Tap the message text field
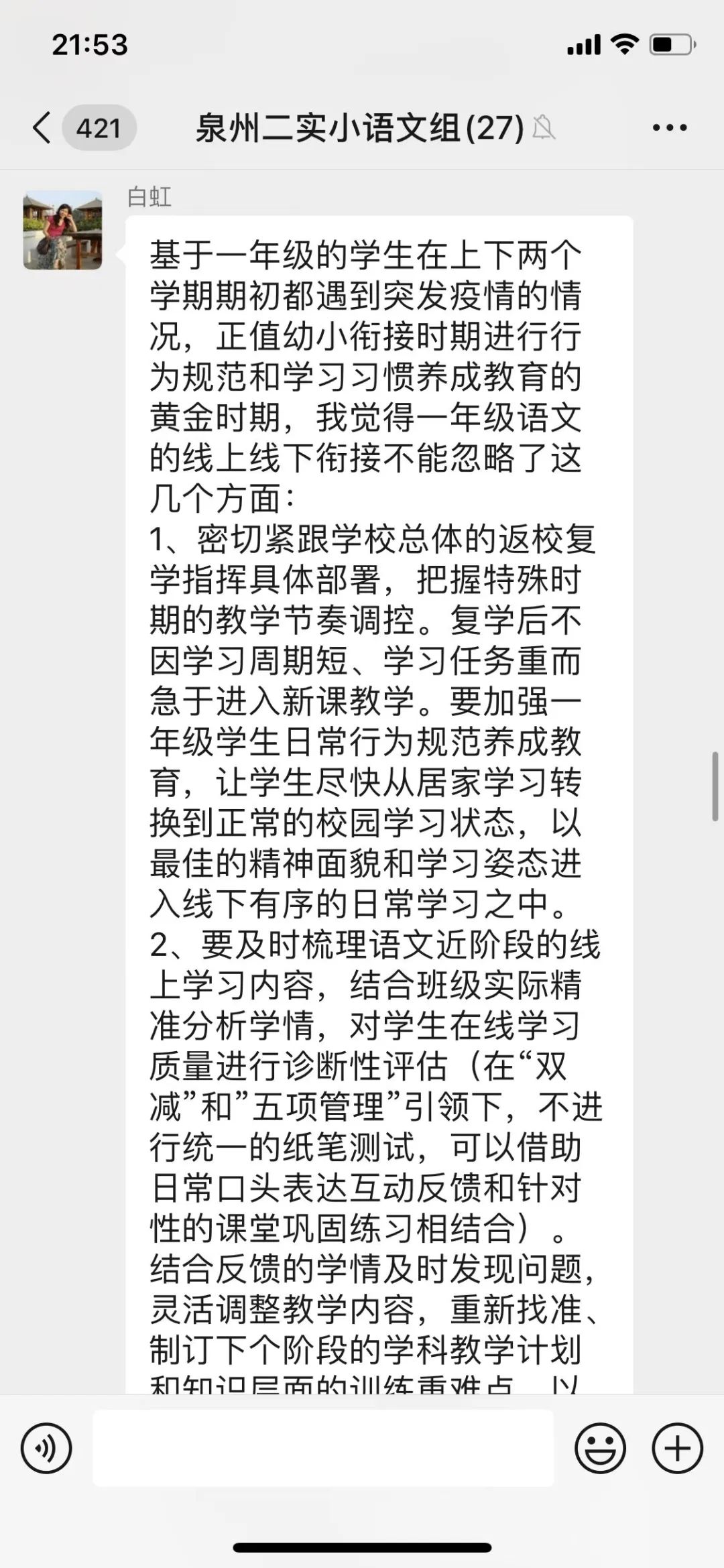This screenshot has width=724, height=1568. 323,1448
